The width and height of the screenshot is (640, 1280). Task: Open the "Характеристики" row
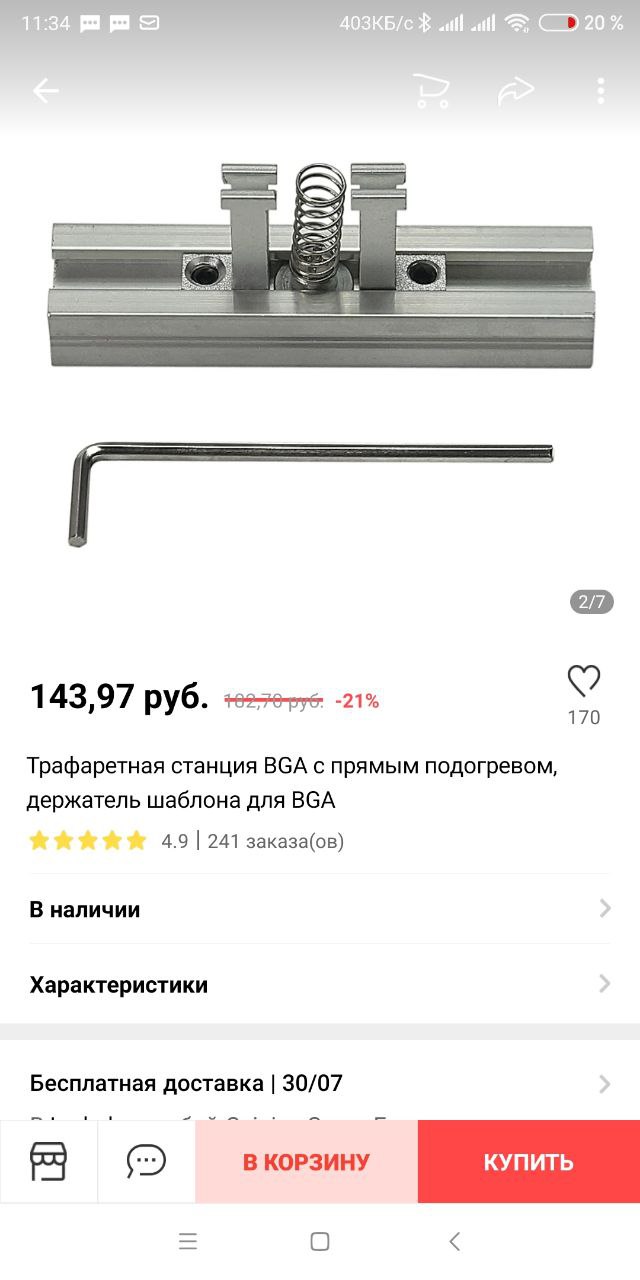point(320,984)
